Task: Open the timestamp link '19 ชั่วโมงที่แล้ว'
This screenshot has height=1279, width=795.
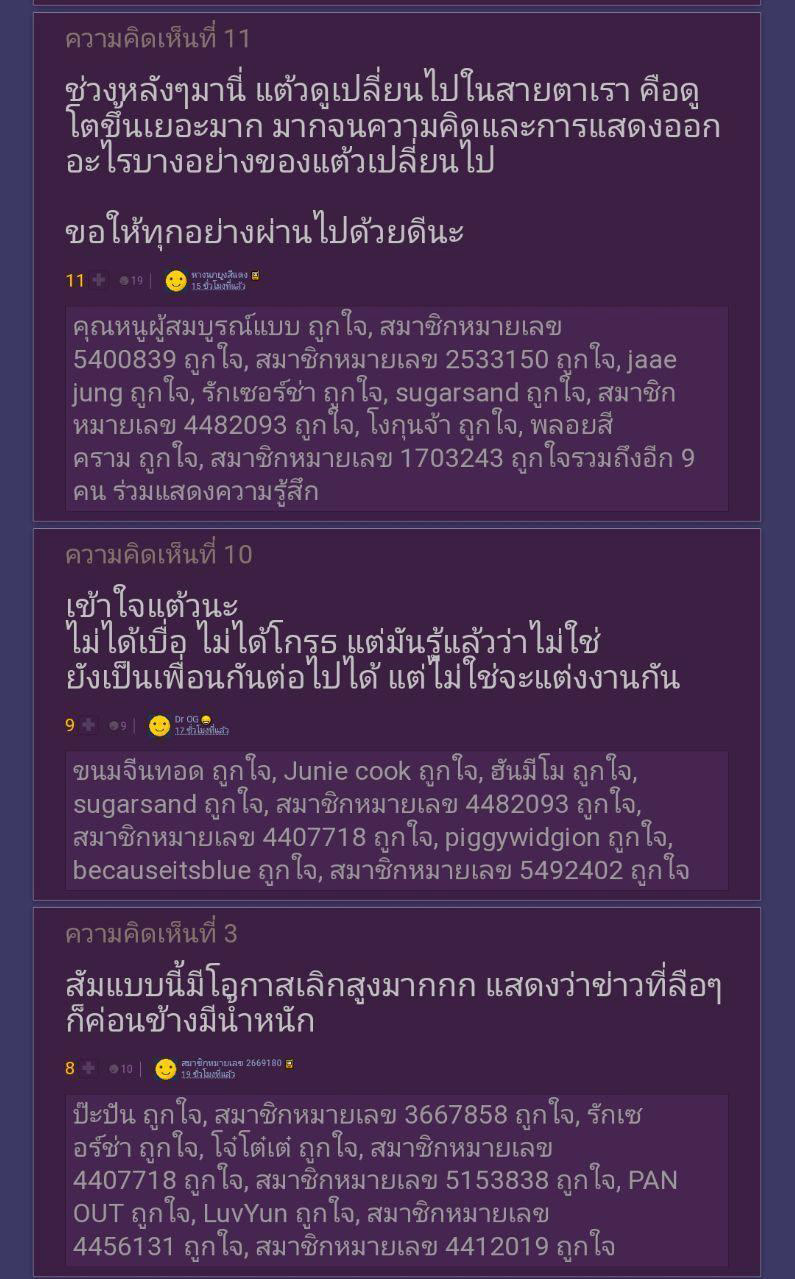Action: tap(207, 1074)
